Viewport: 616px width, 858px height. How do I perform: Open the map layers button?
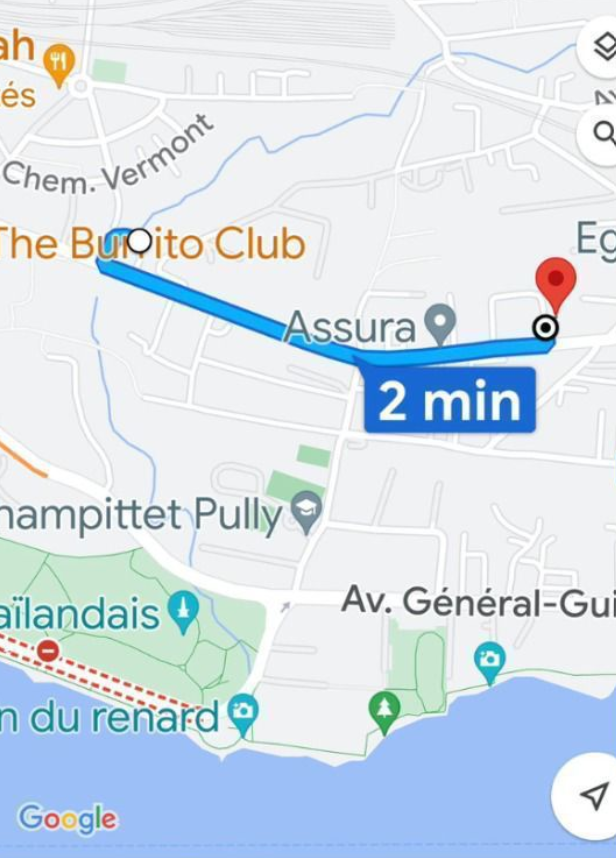coord(602,47)
